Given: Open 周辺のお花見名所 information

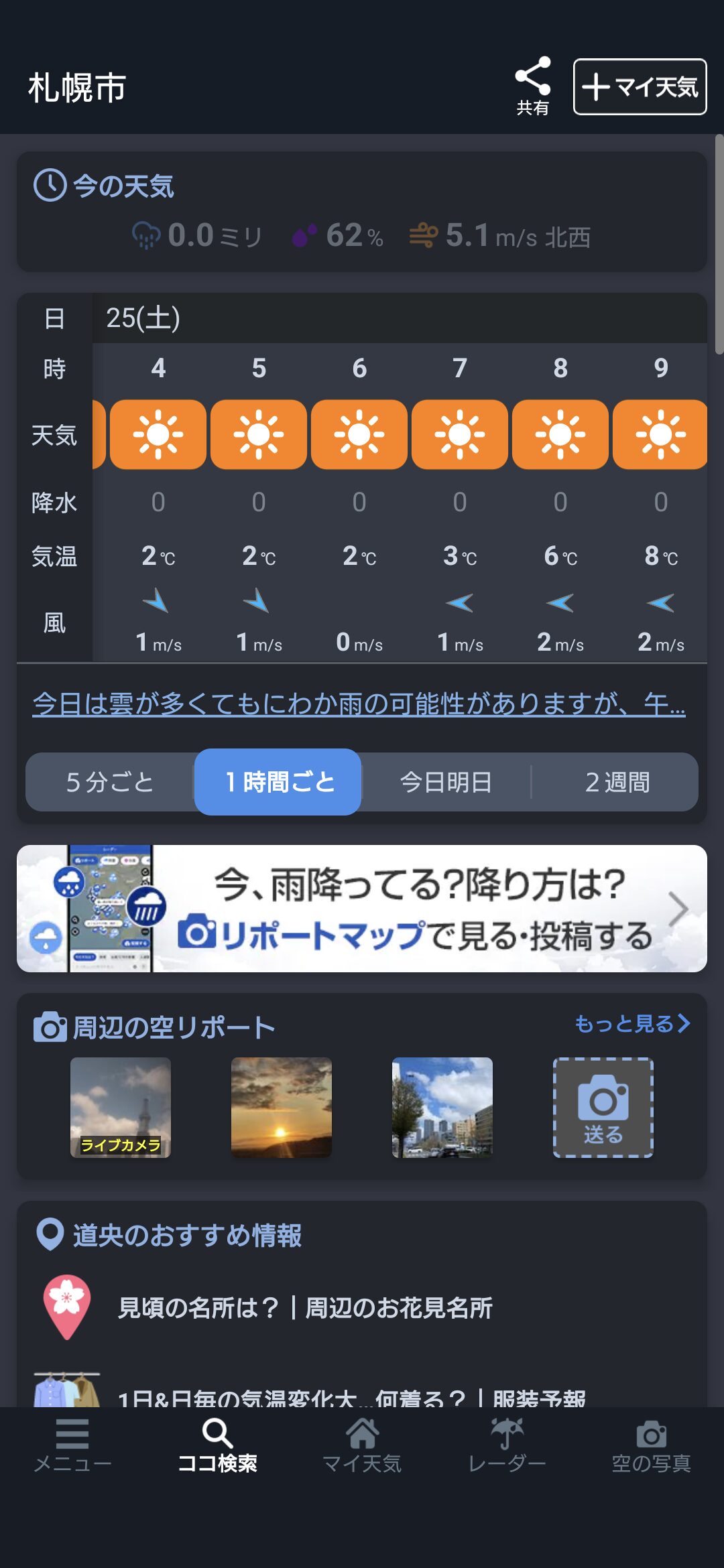Looking at the screenshot, I should (x=305, y=1307).
